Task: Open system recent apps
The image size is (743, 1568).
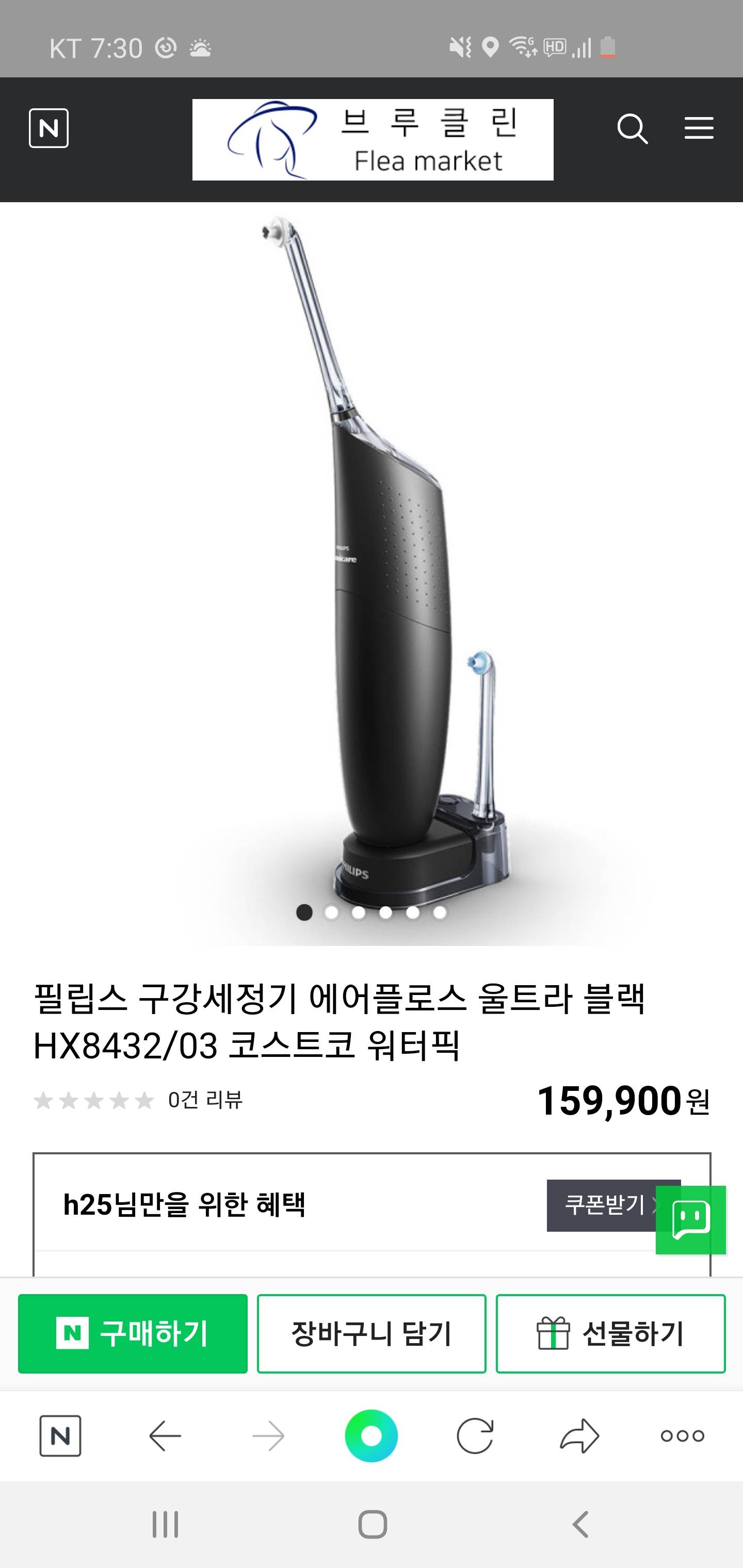Action: (165, 1525)
